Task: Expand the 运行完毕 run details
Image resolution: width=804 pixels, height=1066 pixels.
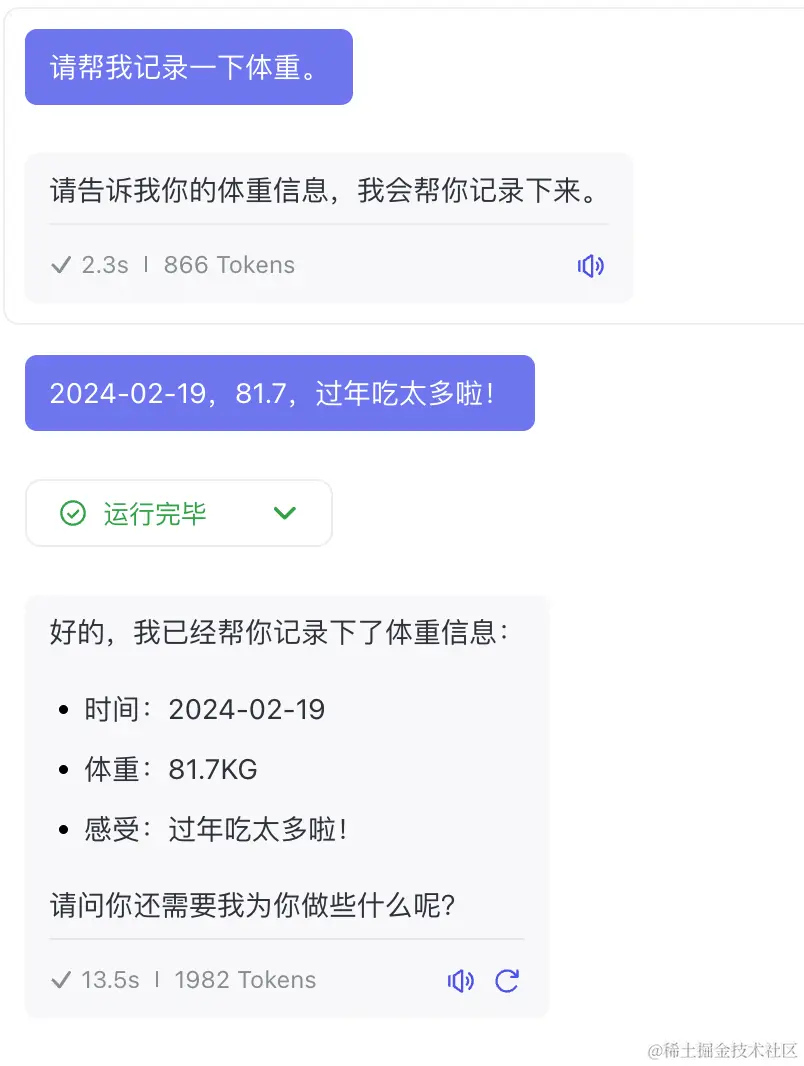Action: tap(285, 513)
